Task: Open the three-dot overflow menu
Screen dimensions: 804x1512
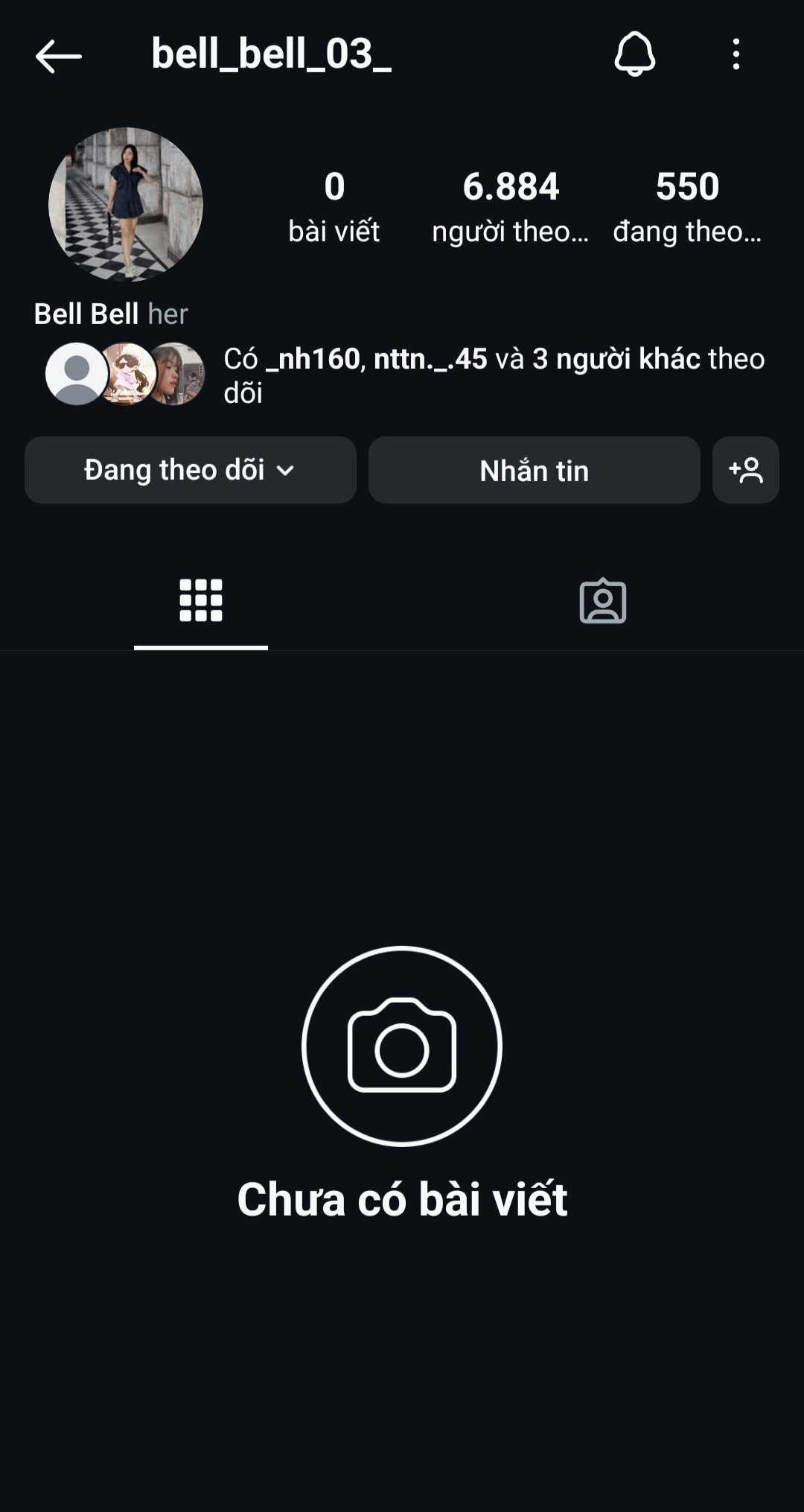Action: (736, 54)
